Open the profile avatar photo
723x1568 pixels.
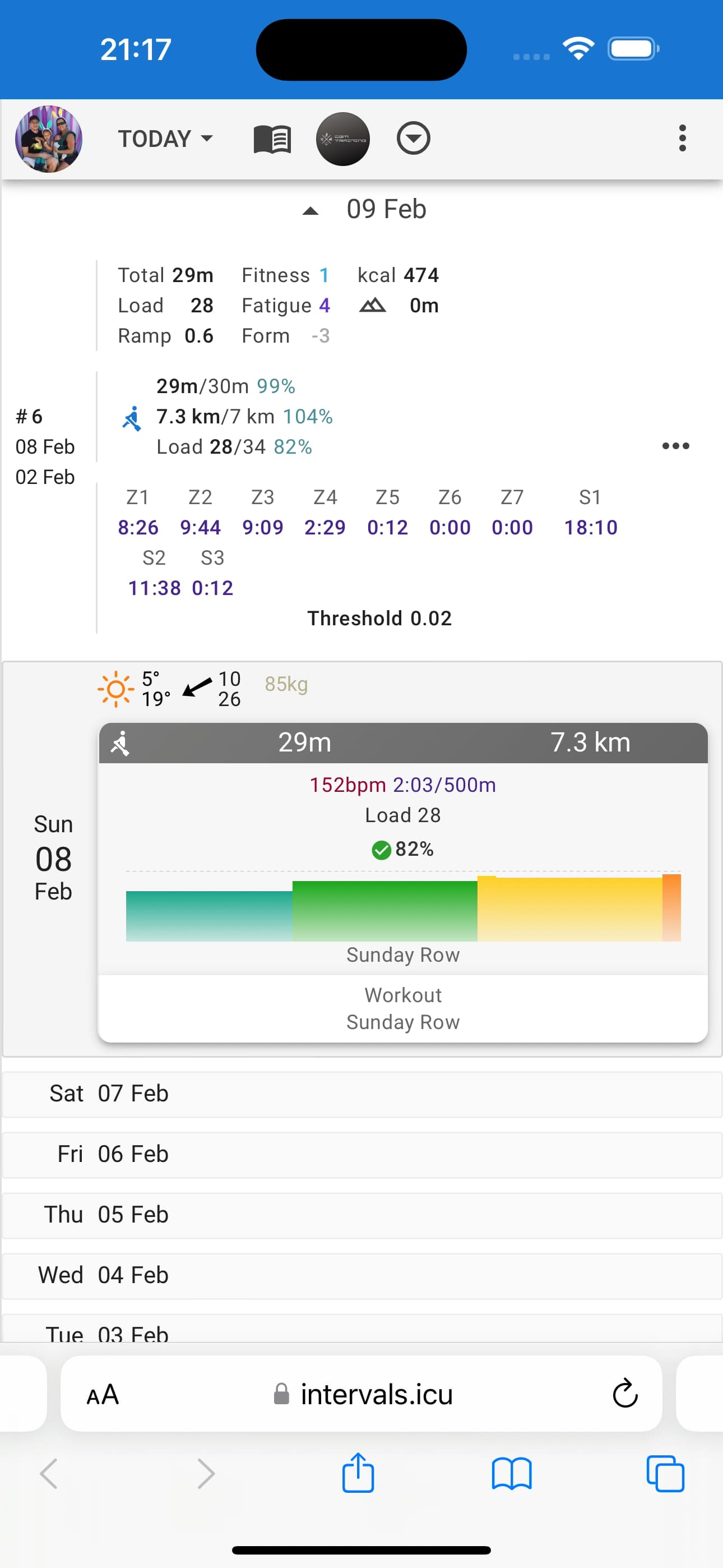(49, 139)
